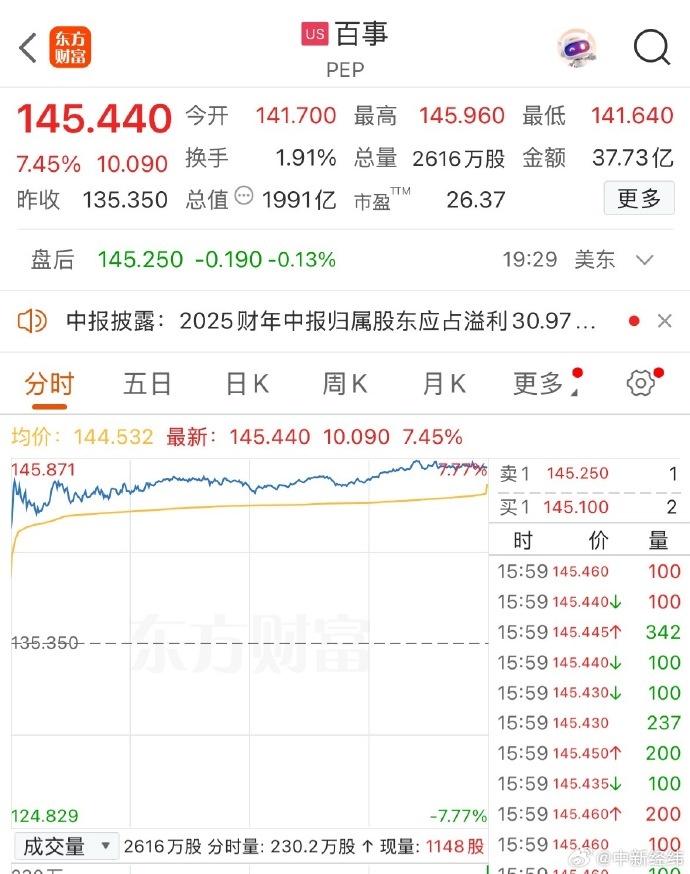Go back with the top-left arrow
Screen dimensions: 690x874
click(x=28, y=47)
